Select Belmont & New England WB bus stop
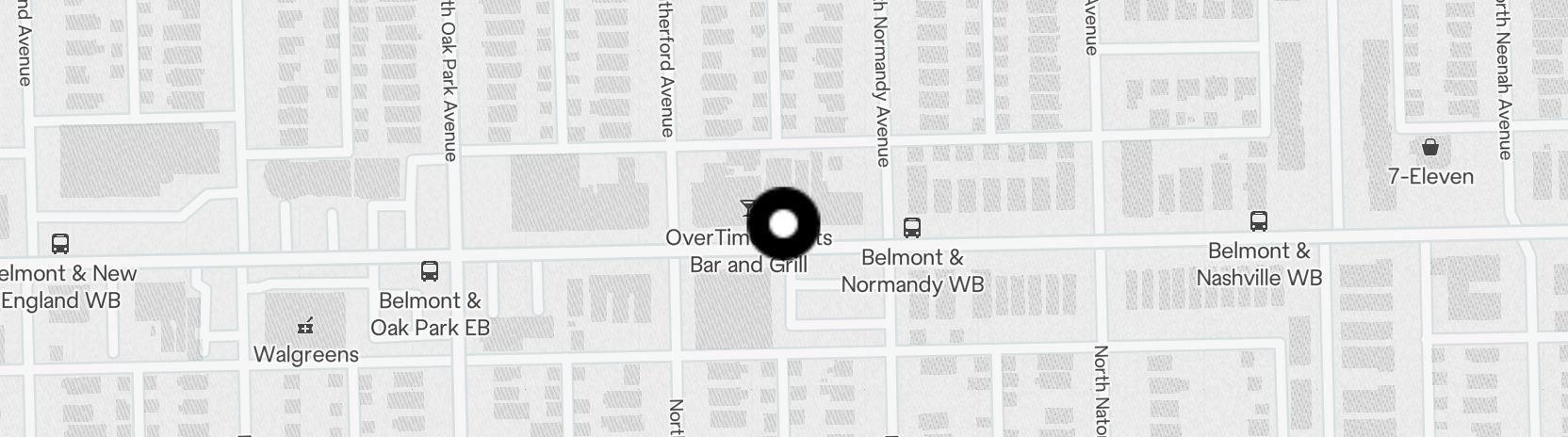 tap(60, 244)
